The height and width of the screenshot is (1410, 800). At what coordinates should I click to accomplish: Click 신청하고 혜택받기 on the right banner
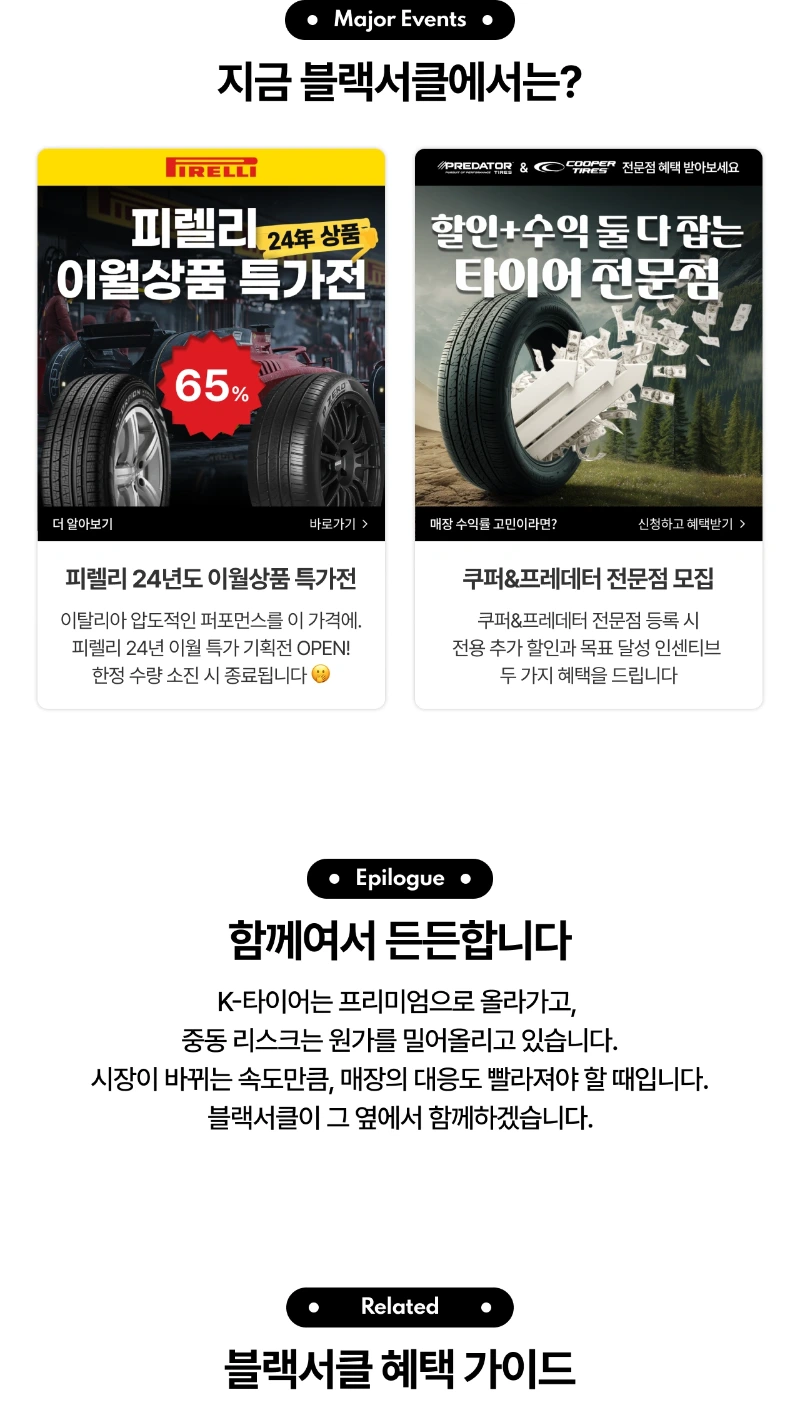(685, 523)
